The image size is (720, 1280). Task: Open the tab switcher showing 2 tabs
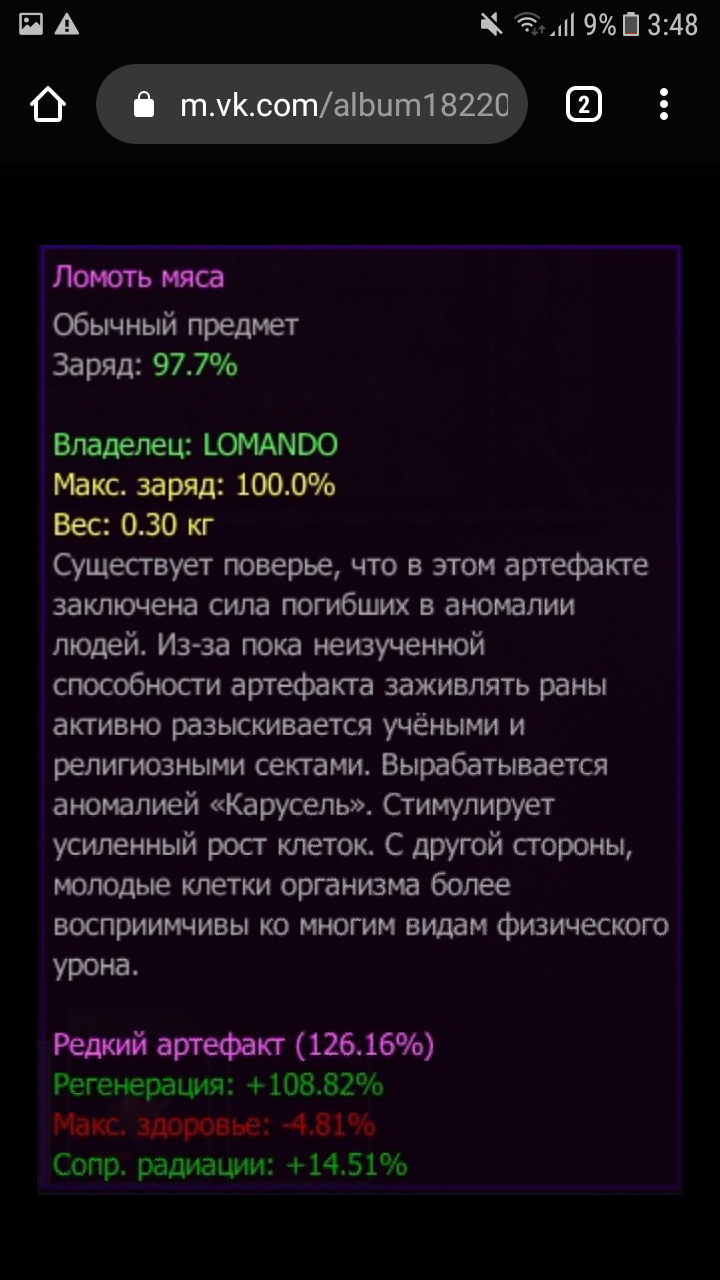pyautogui.click(x=584, y=104)
